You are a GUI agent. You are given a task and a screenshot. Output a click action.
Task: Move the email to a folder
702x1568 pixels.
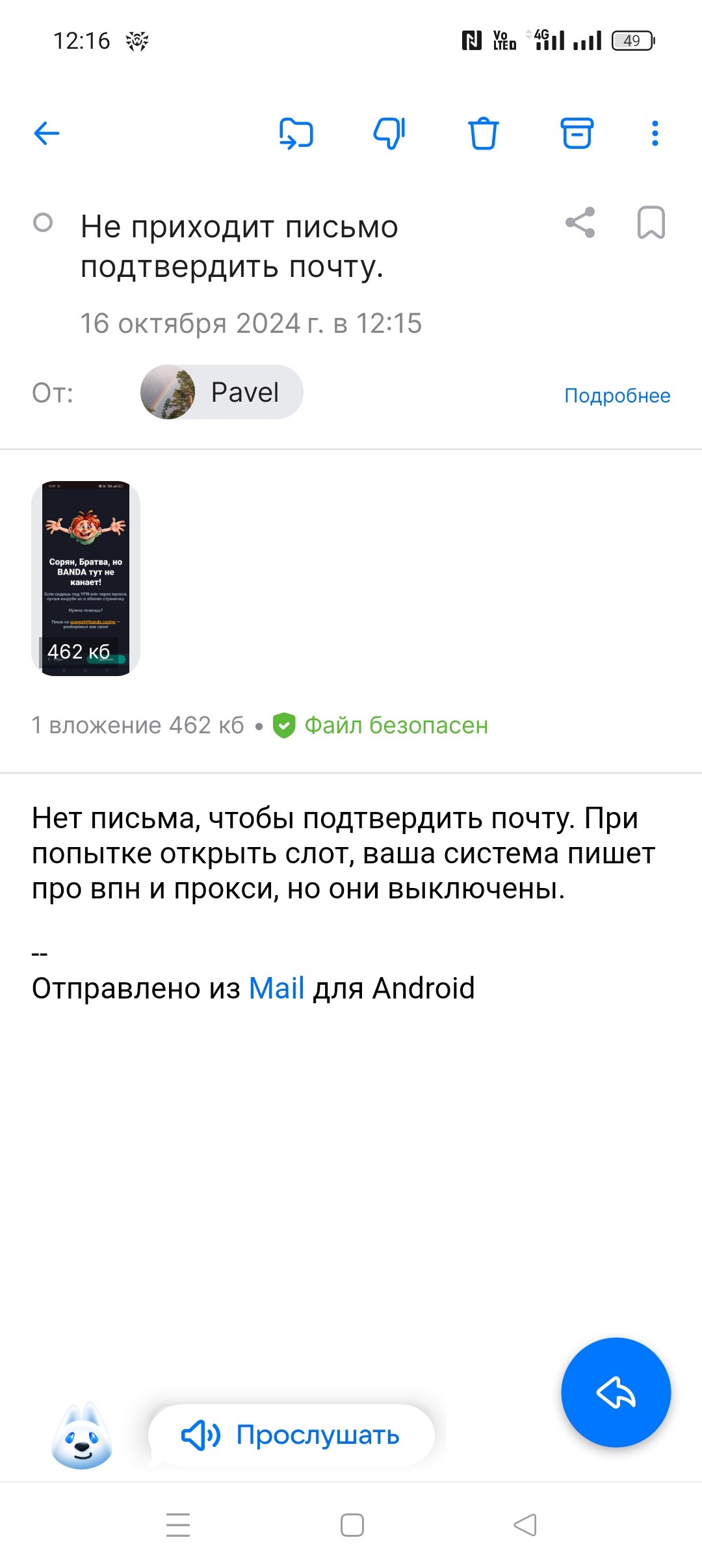pos(296,133)
